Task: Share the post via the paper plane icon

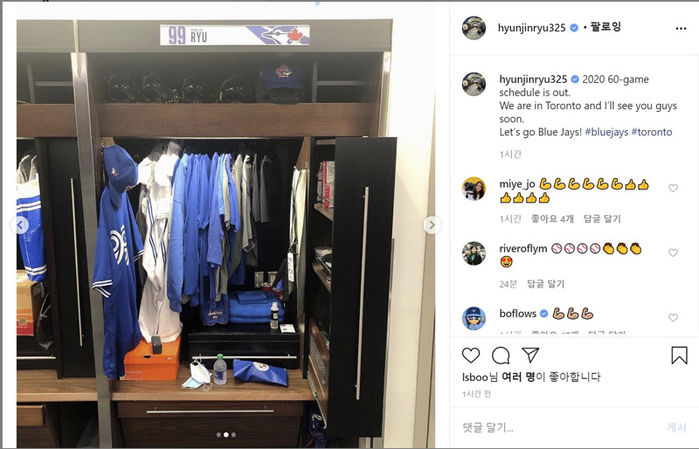Action: pos(531,355)
